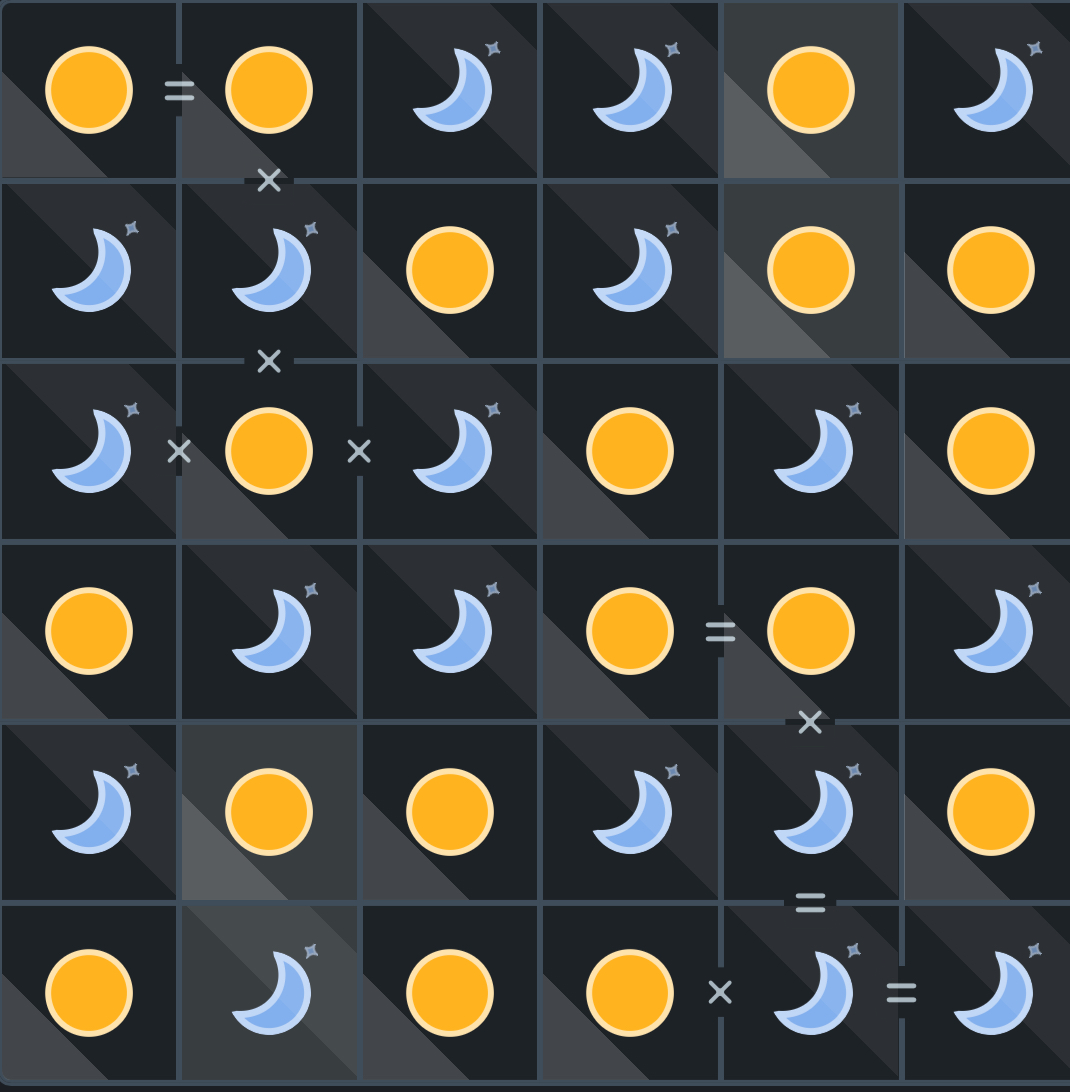
Task: Toggle the sun in row 3, column 2
Action: click(269, 451)
